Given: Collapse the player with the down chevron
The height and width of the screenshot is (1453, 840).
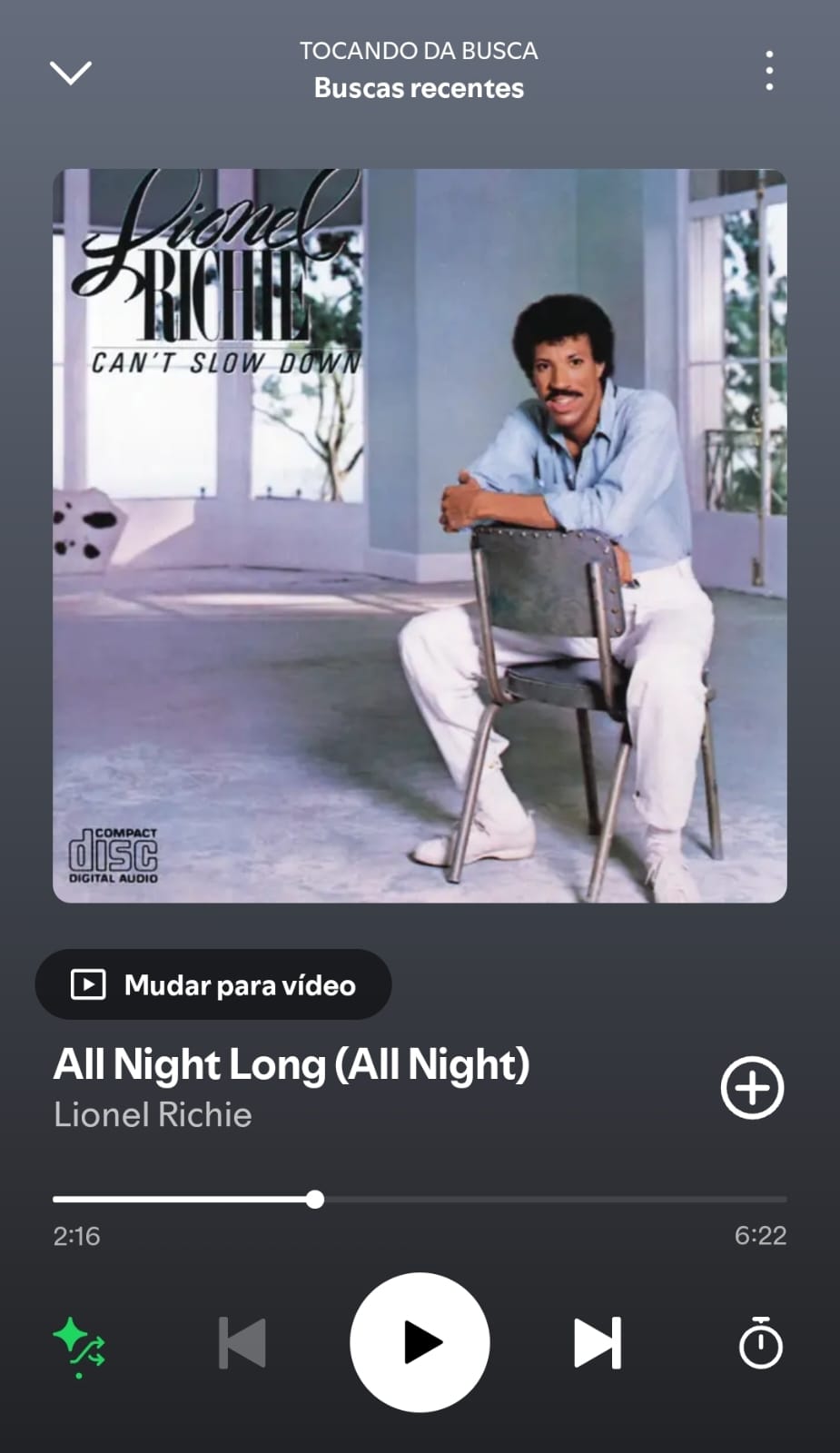Looking at the screenshot, I should pos(70,72).
